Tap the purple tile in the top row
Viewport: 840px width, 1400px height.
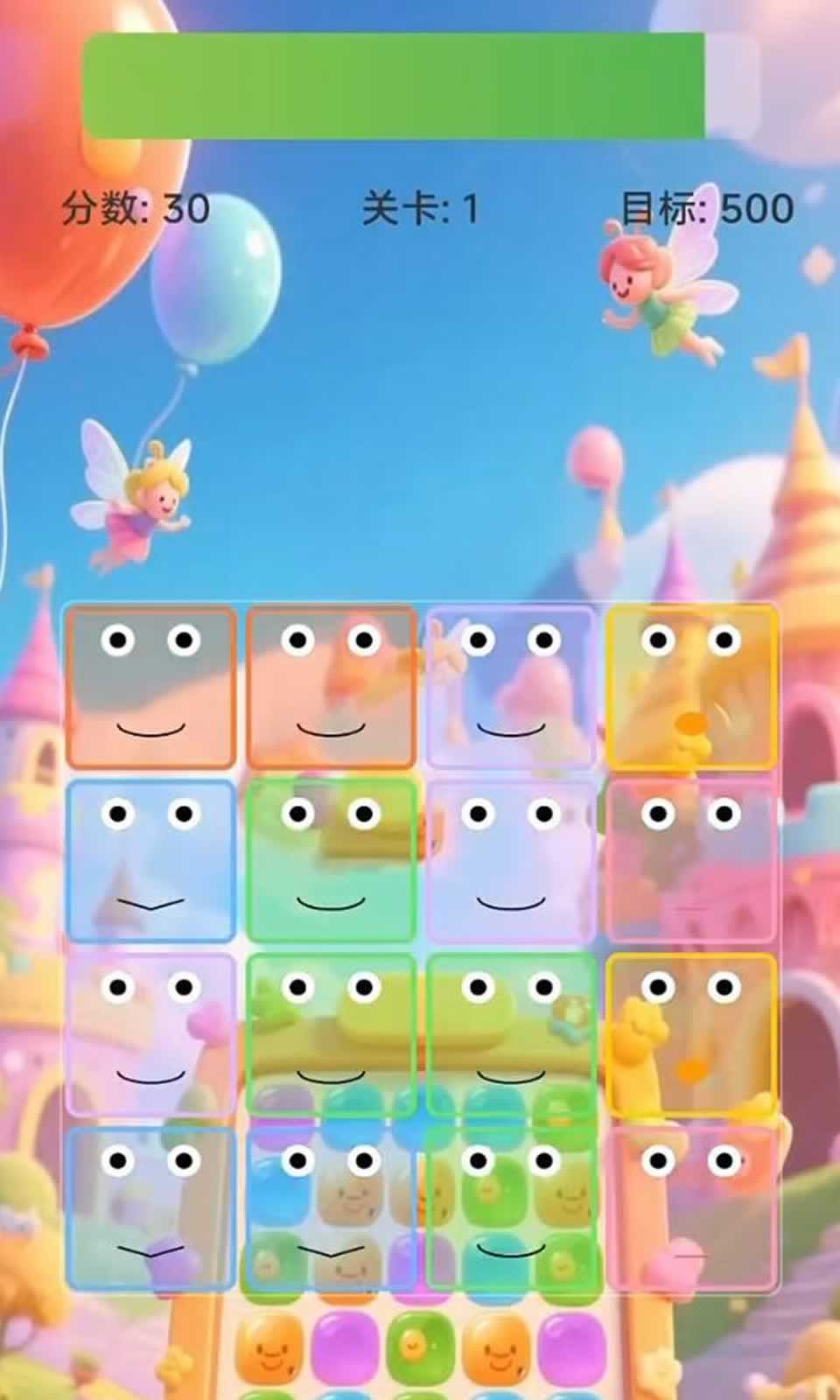click(512, 688)
